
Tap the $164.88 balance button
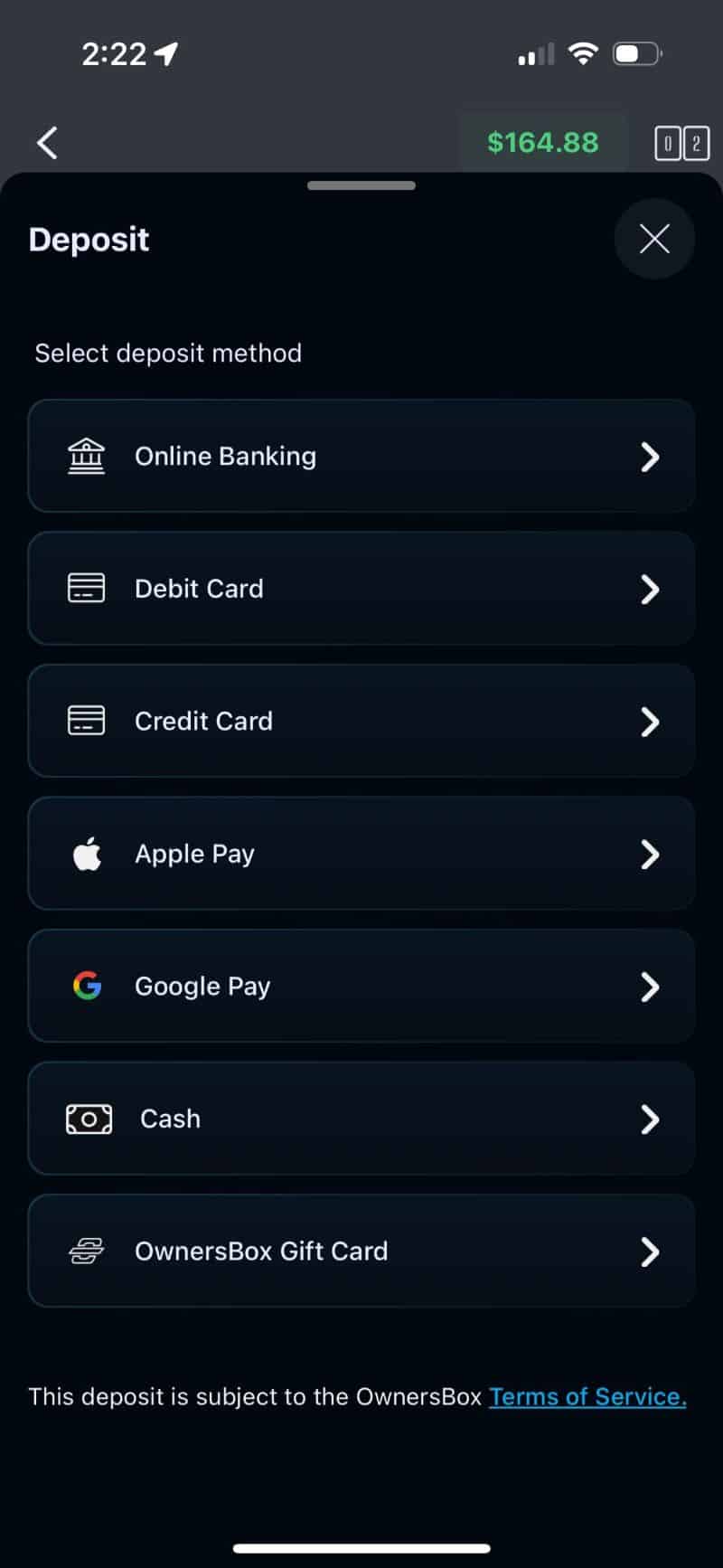pyautogui.click(x=542, y=142)
